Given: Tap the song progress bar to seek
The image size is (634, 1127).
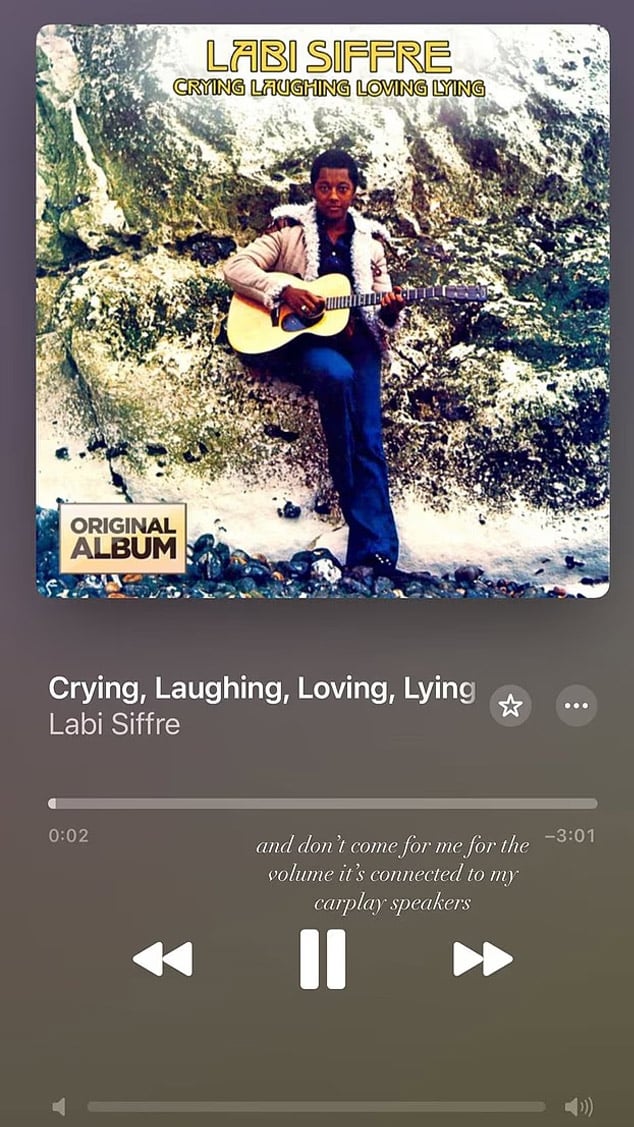Looking at the screenshot, I should pyautogui.click(x=322, y=803).
